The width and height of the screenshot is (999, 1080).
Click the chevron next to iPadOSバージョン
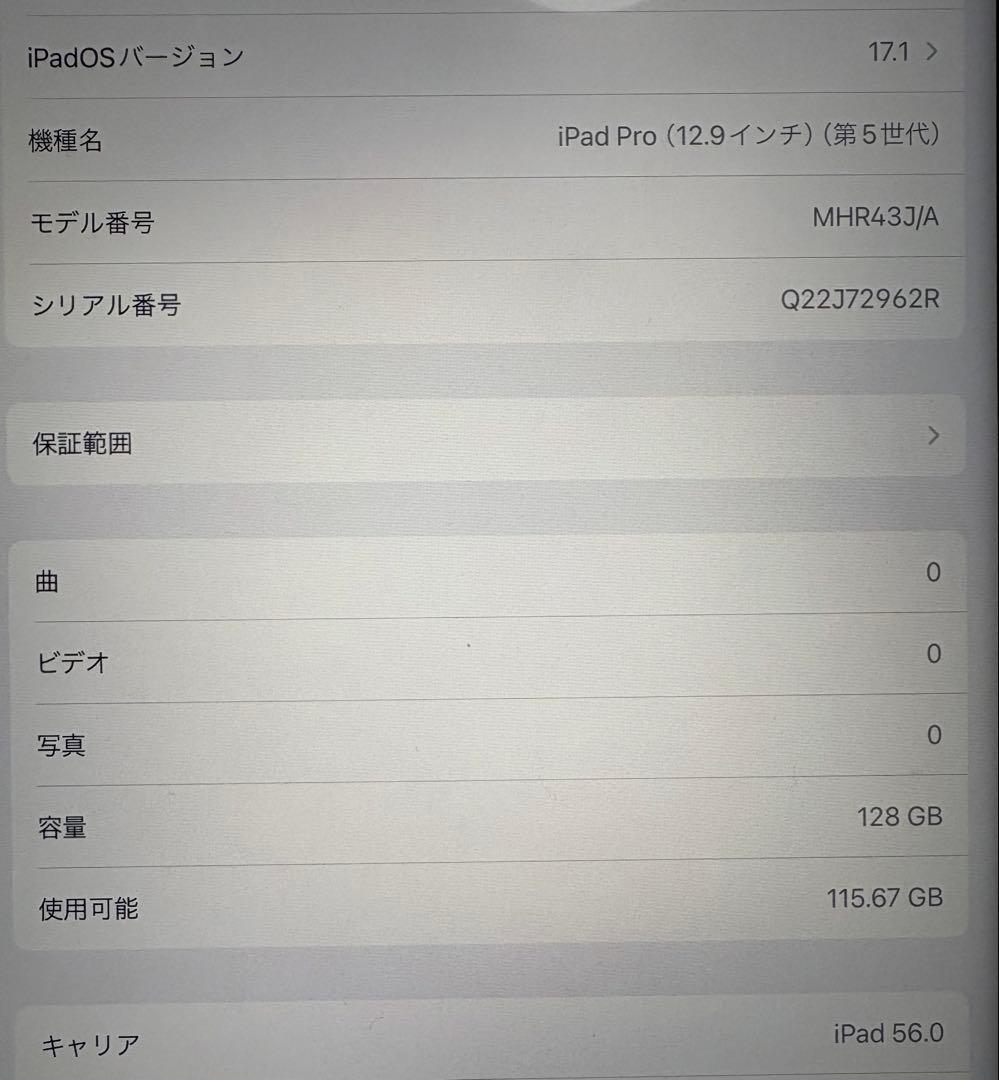coord(932,52)
